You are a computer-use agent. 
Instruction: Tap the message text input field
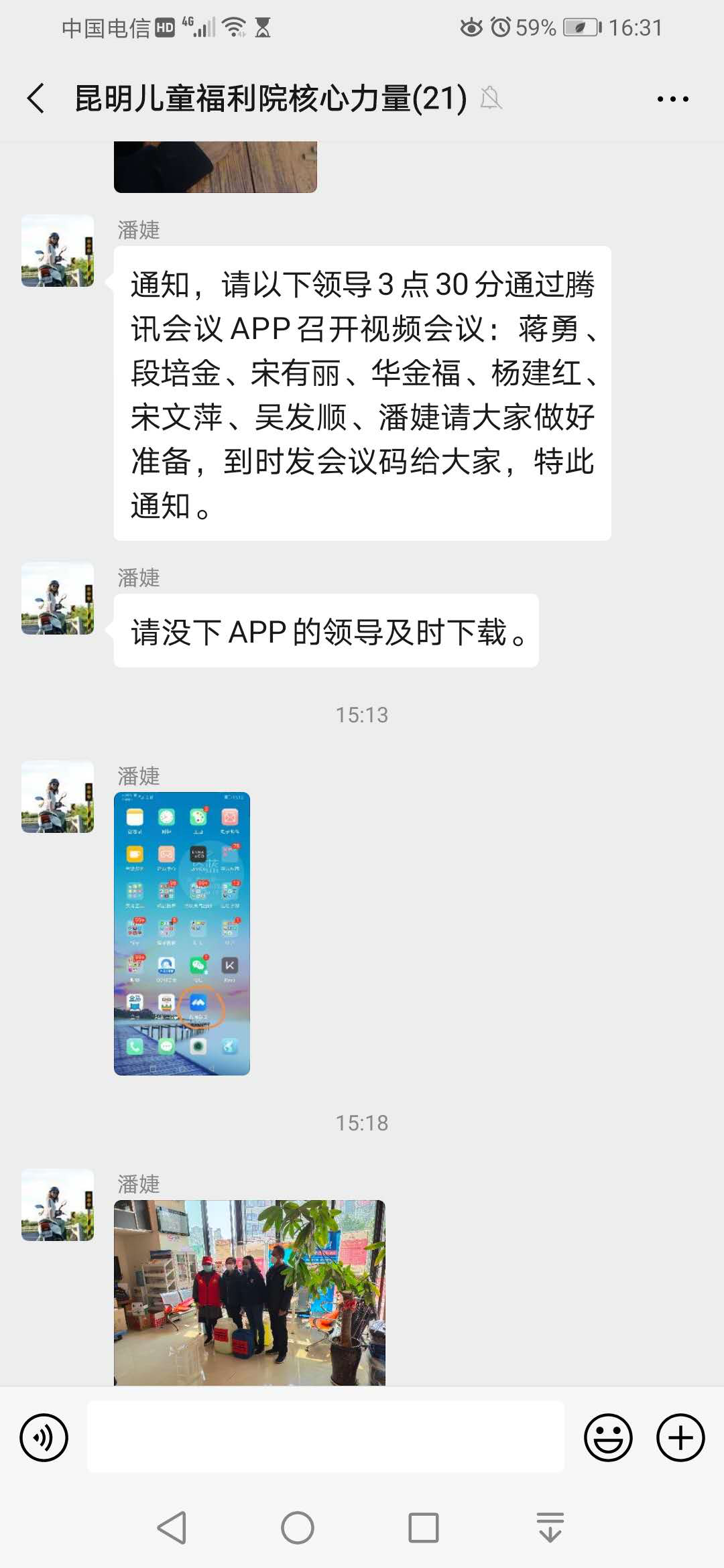coord(326,1437)
